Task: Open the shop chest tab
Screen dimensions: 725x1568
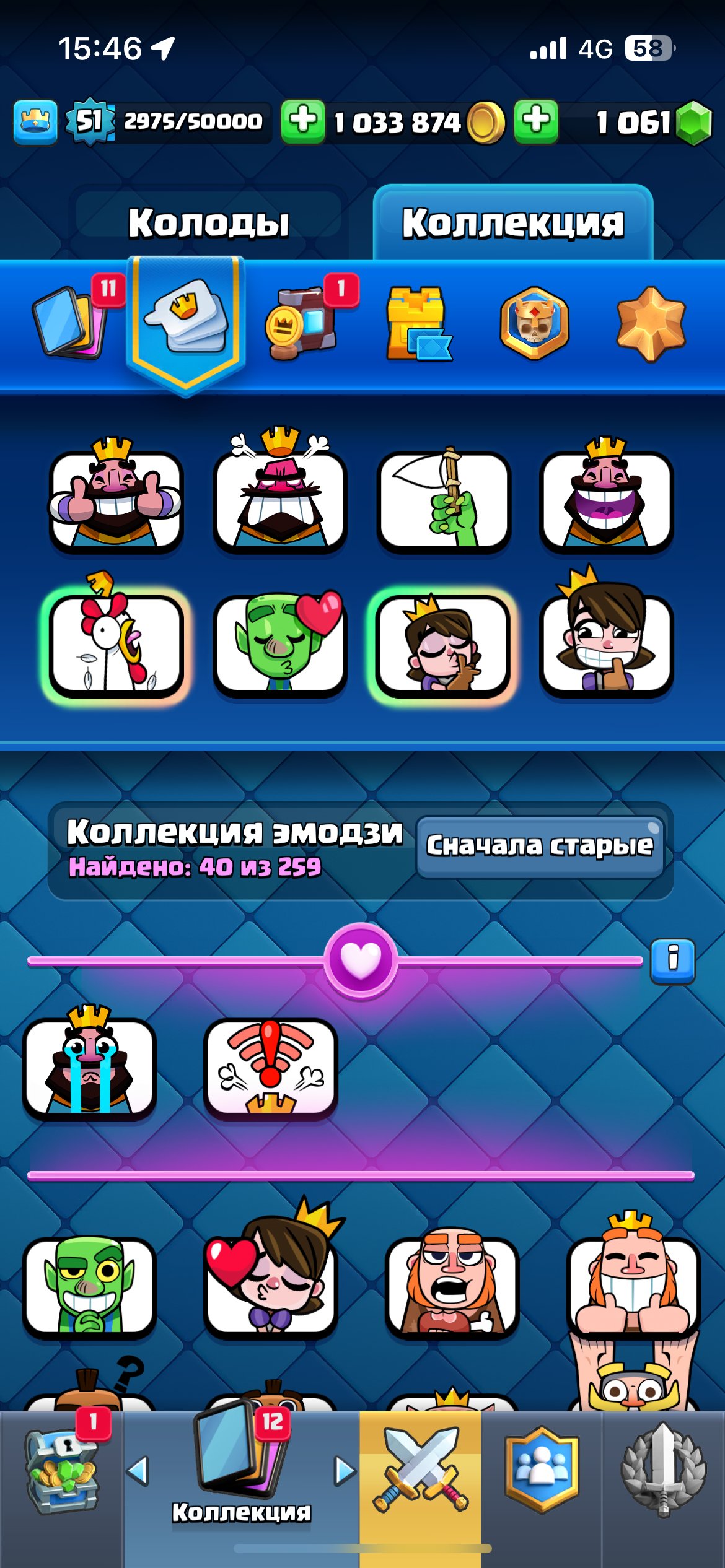Action: click(62, 1473)
